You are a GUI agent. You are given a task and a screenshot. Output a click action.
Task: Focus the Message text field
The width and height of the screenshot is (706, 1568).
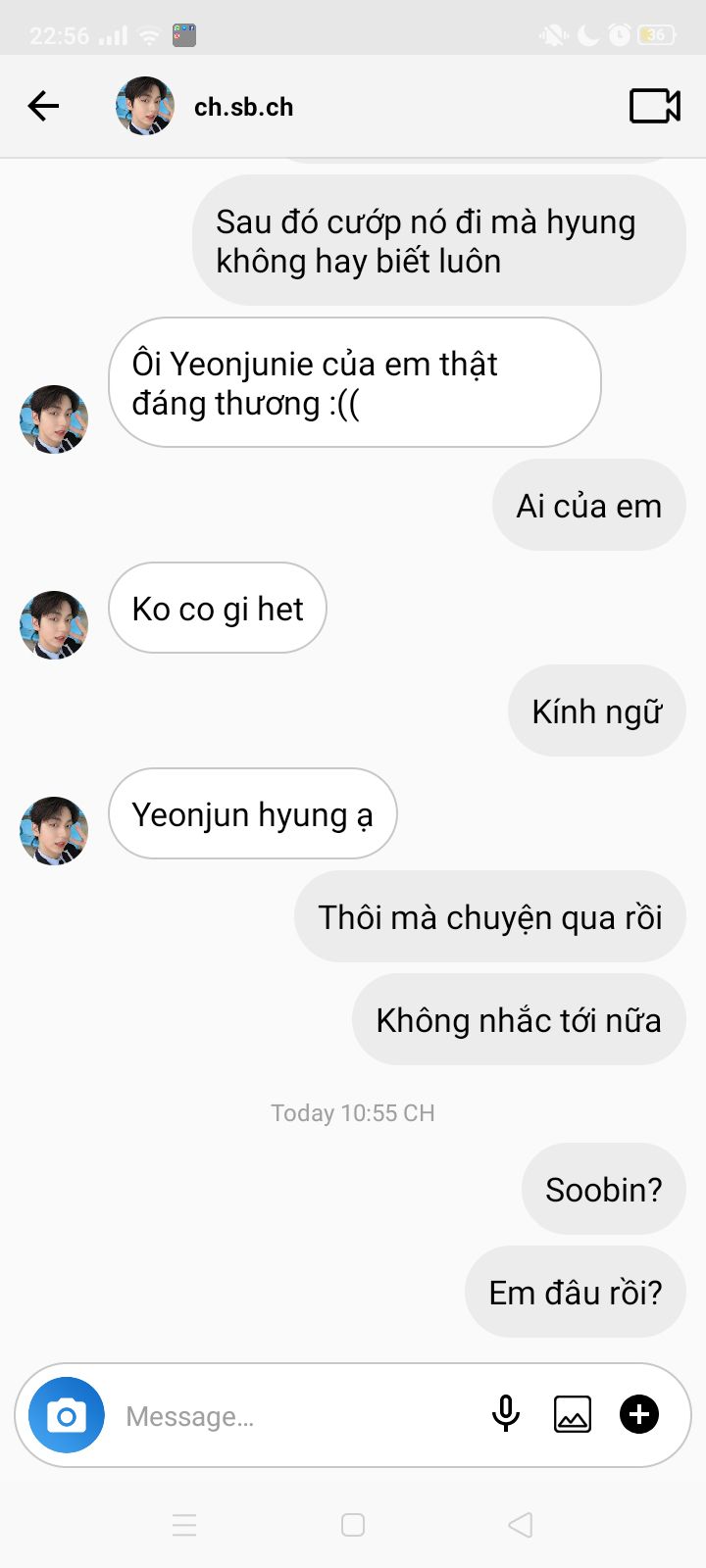294,1416
